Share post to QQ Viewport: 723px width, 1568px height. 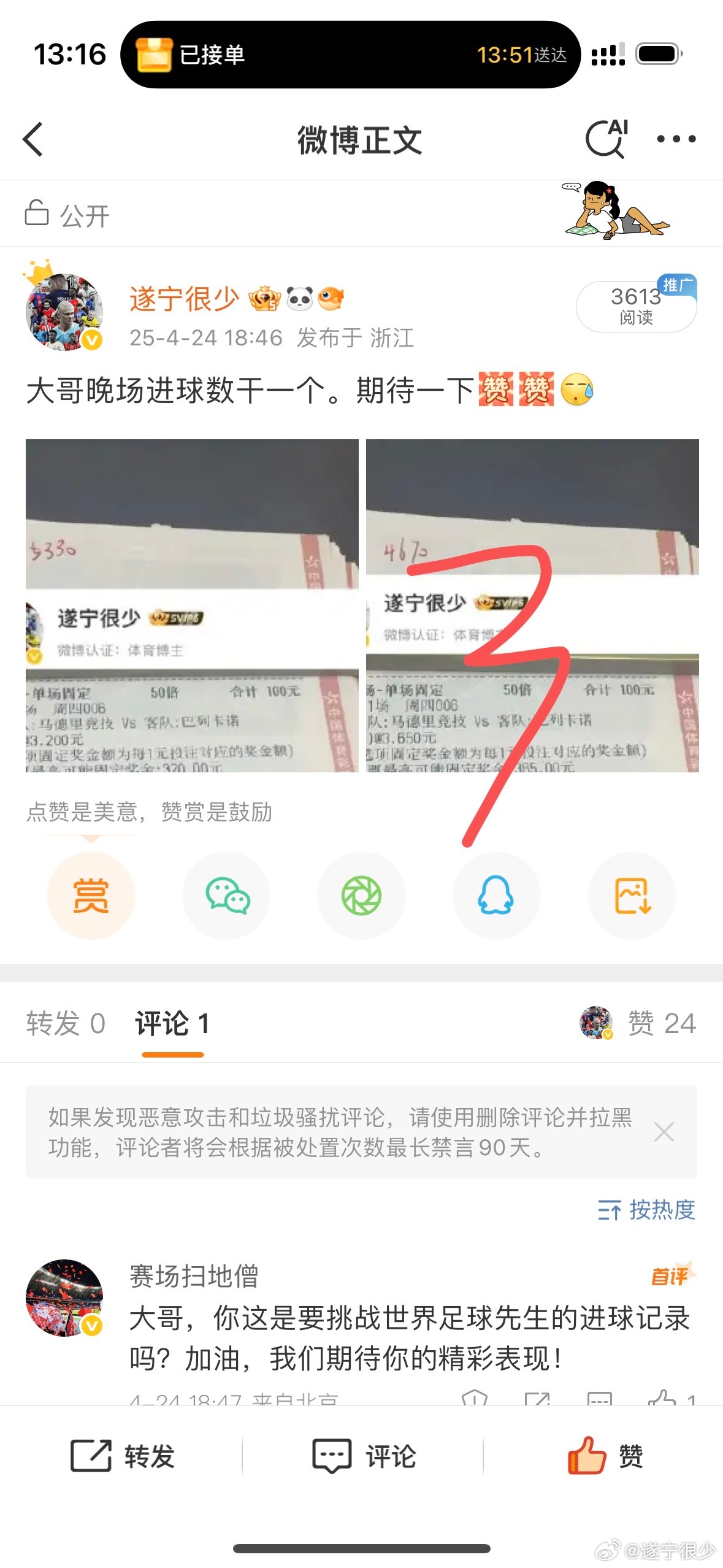point(496,895)
